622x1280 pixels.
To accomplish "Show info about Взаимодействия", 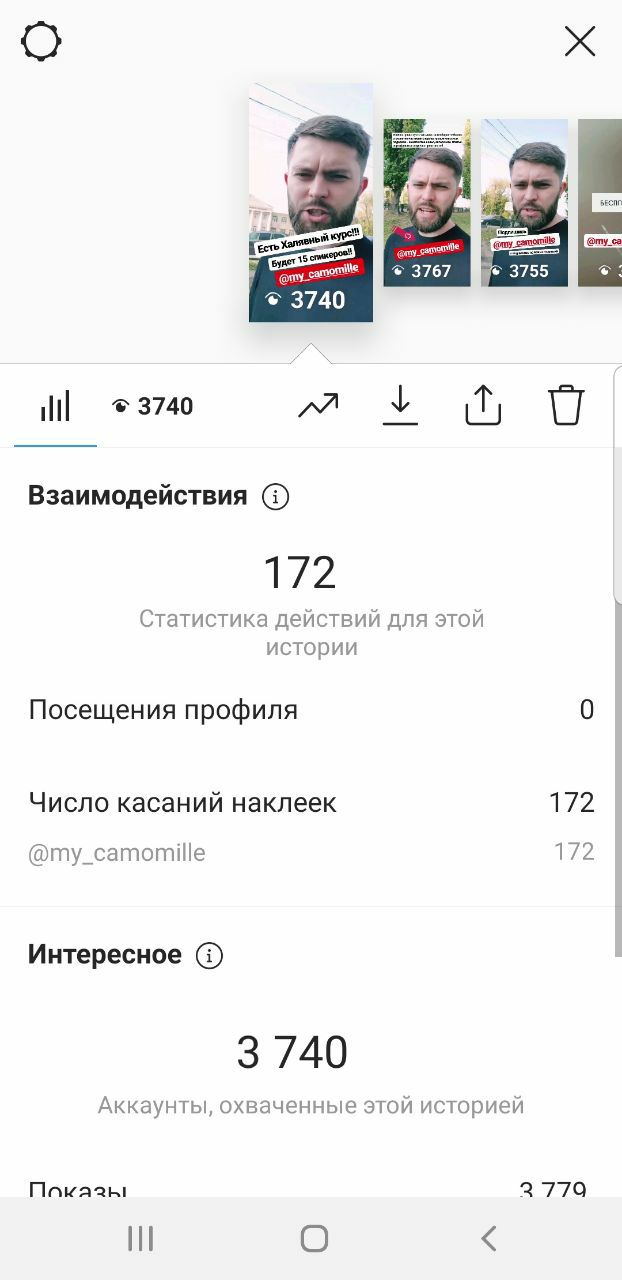I will coord(275,497).
